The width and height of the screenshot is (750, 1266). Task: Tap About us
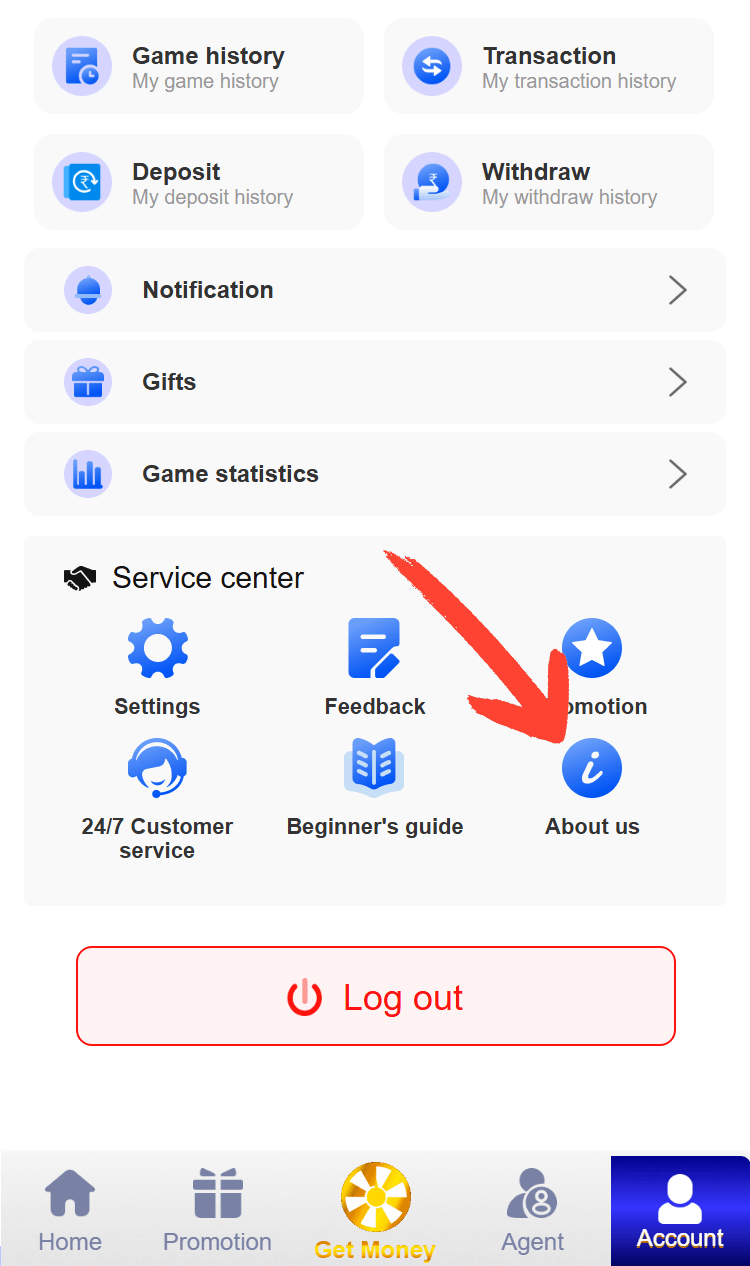pos(592,787)
